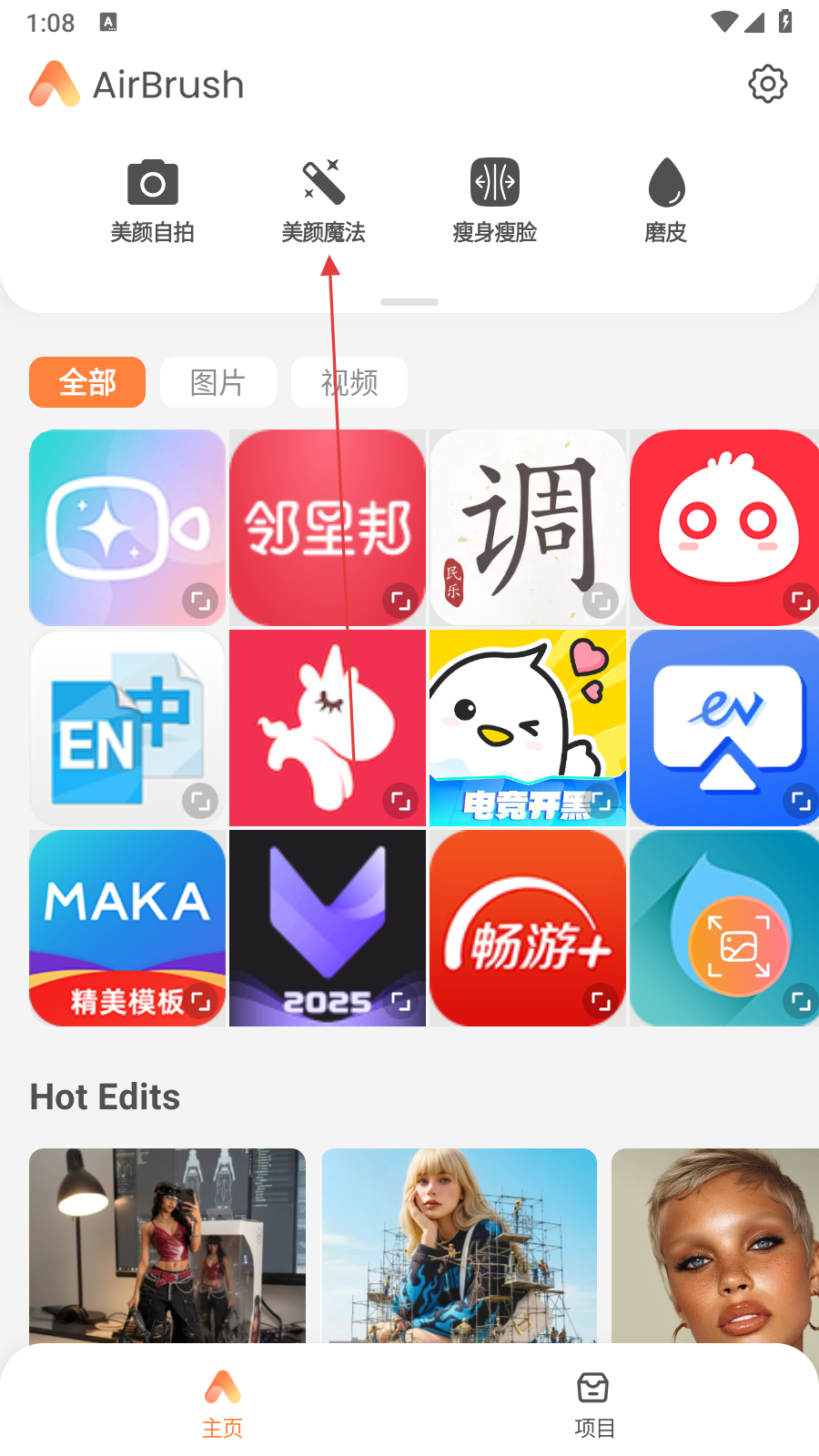This screenshot has height=1456, width=819.
Task: Open the 畅游+ tile
Action: [528, 928]
